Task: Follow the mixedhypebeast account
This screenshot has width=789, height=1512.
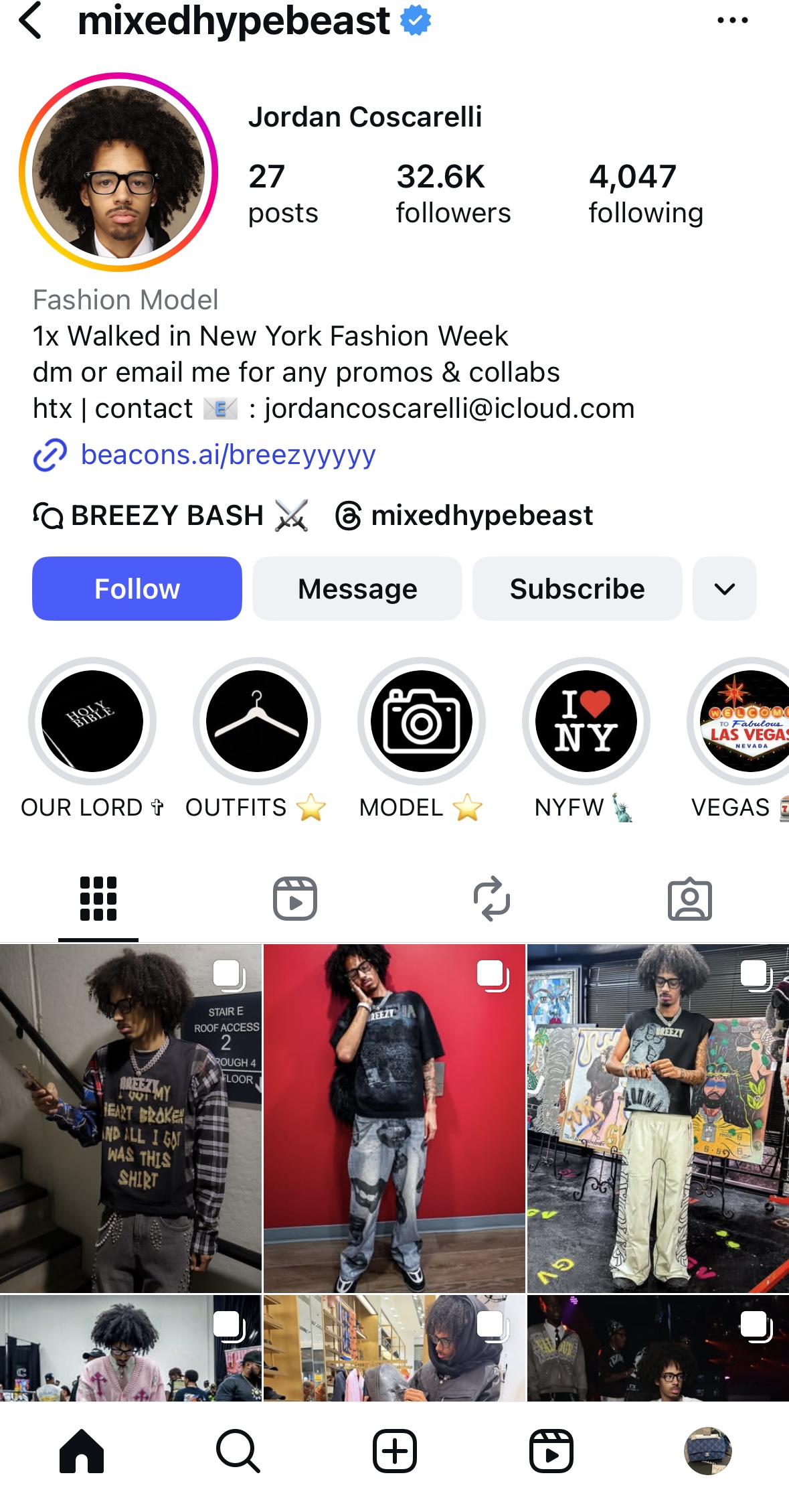Action: pos(137,589)
